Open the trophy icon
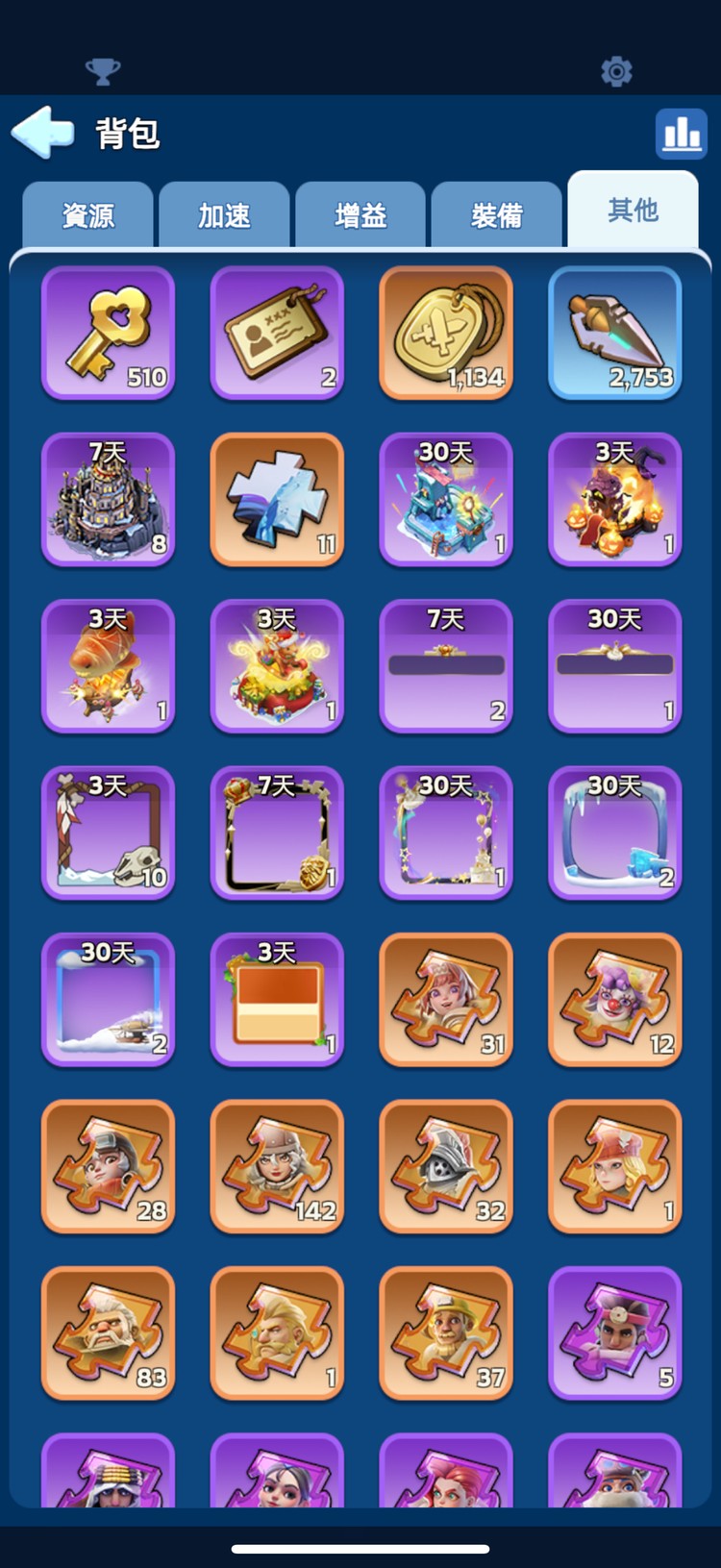The width and height of the screenshot is (721, 1568). [x=103, y=71]
